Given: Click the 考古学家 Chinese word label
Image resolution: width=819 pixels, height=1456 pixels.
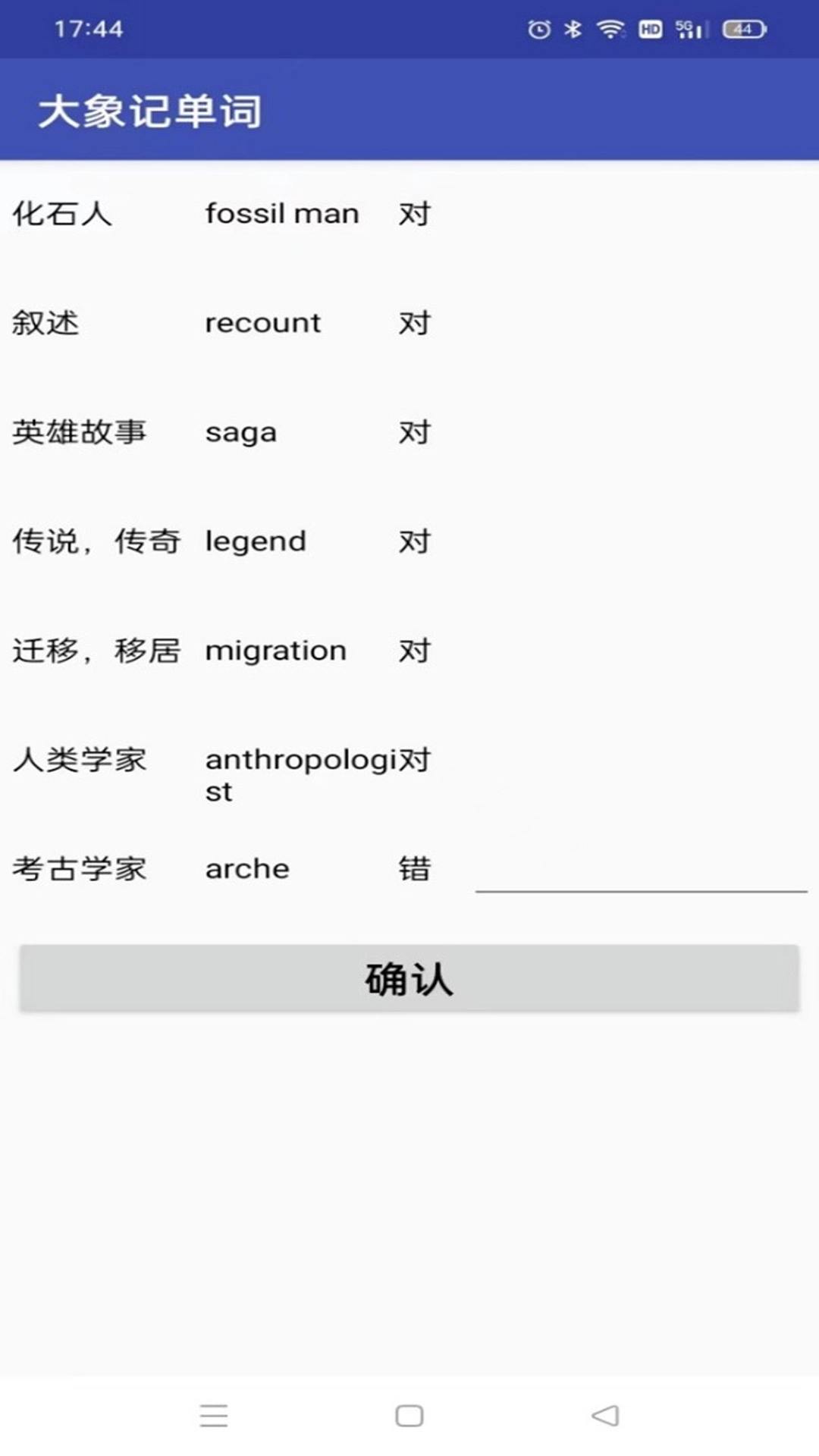Looking at the screenshot, I should (x=80, y=869).
